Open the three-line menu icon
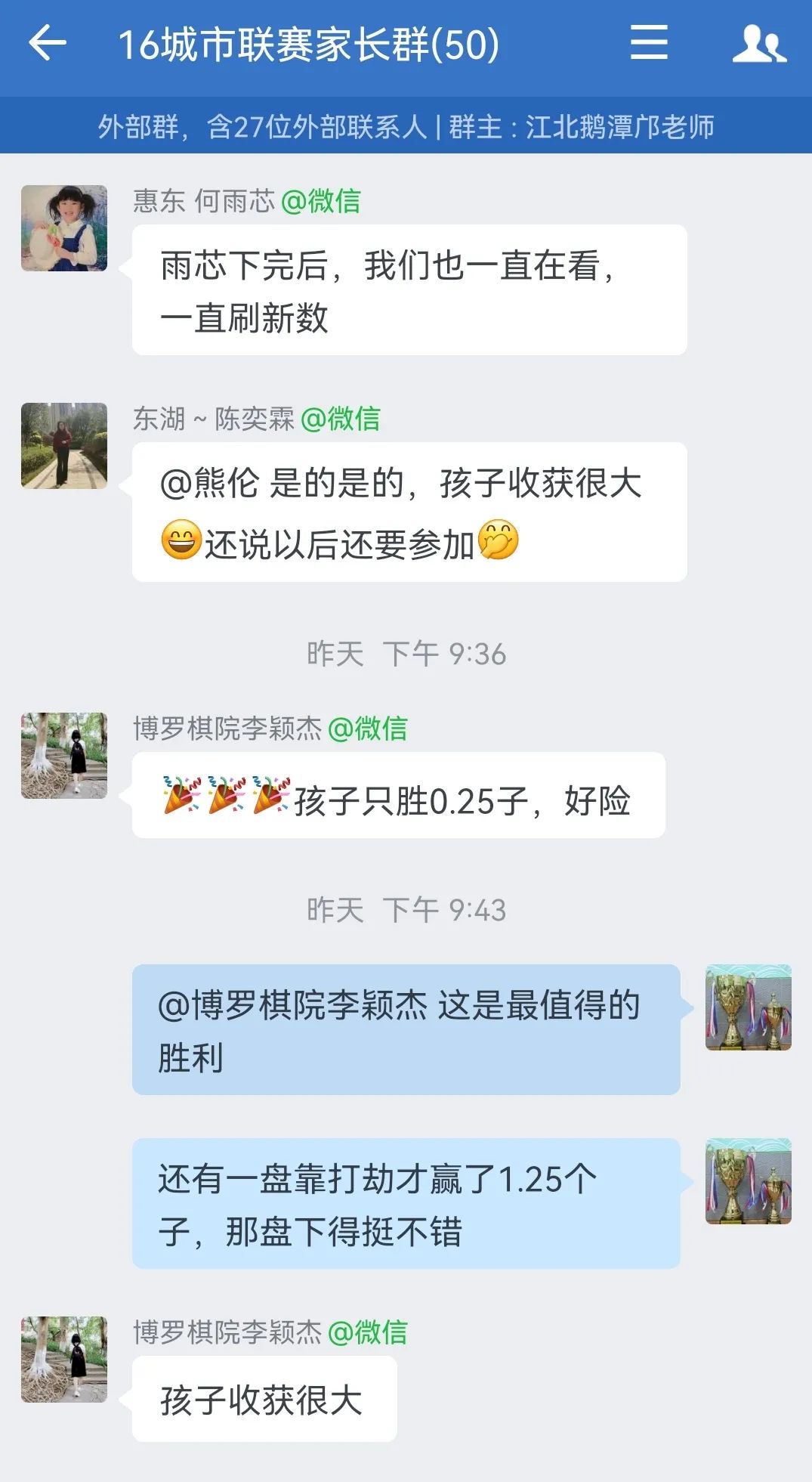Image resolution: width=812 pixels, height=1482 pixels. click(649, 42)
